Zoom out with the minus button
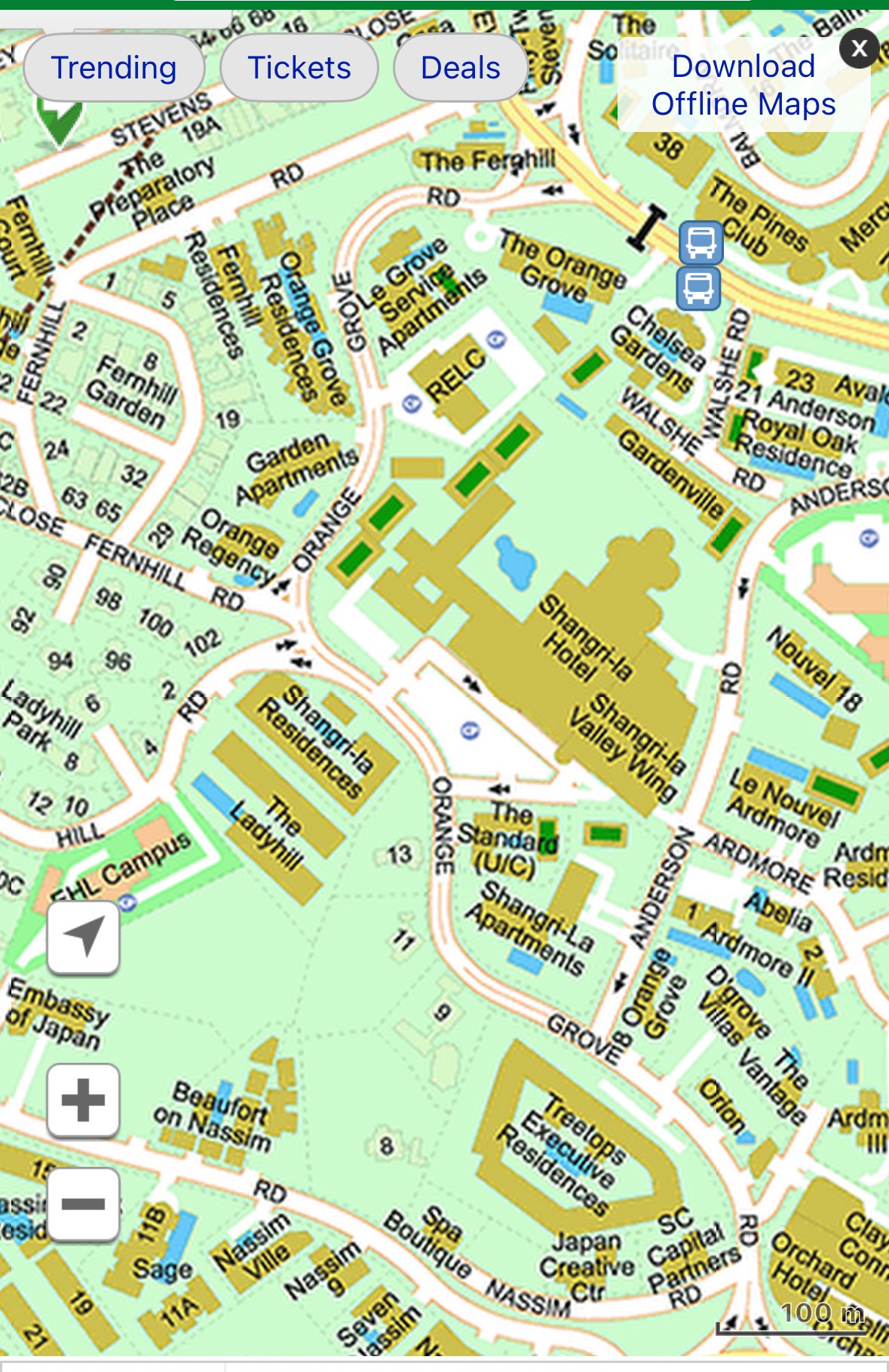Viewport: 889px width, 1372px height. (x=84, y=1204)
